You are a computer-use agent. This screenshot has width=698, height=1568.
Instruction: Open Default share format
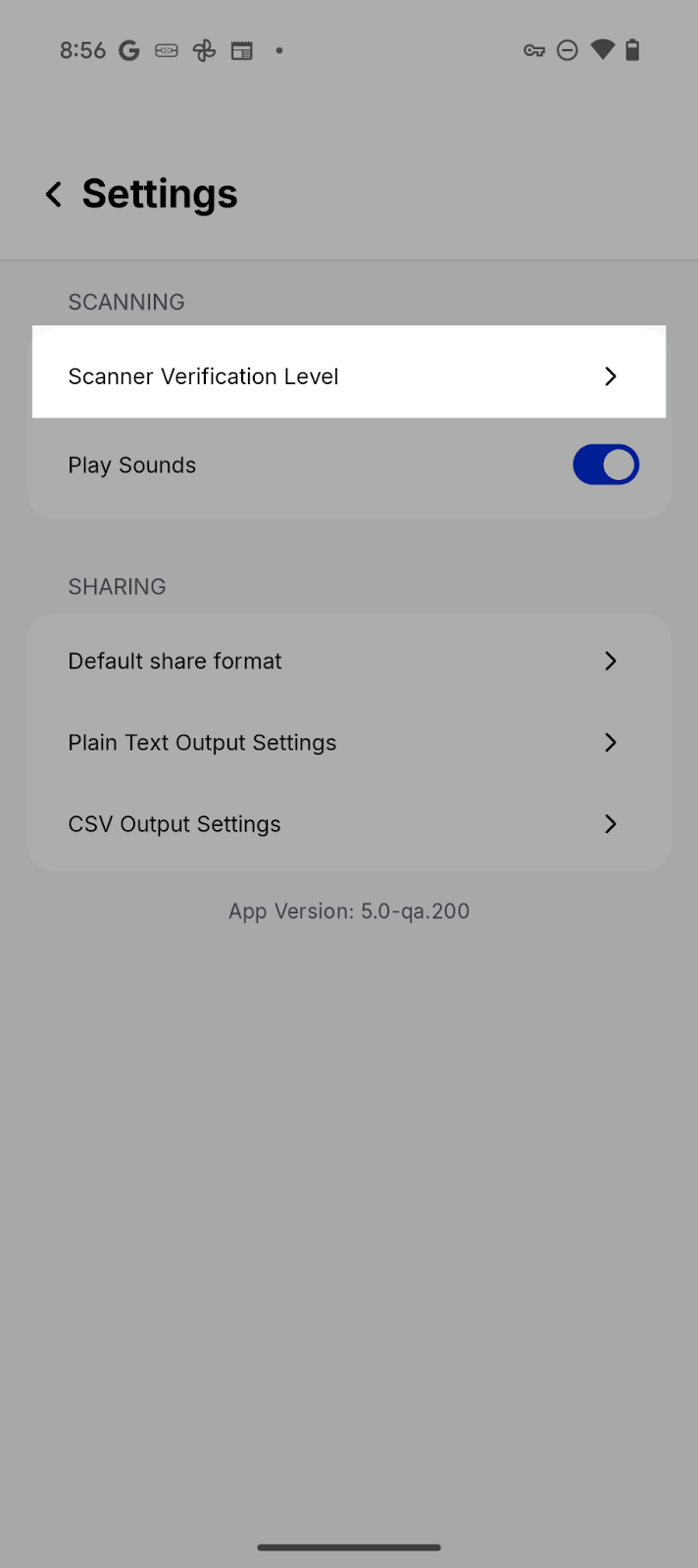point(348,661)
